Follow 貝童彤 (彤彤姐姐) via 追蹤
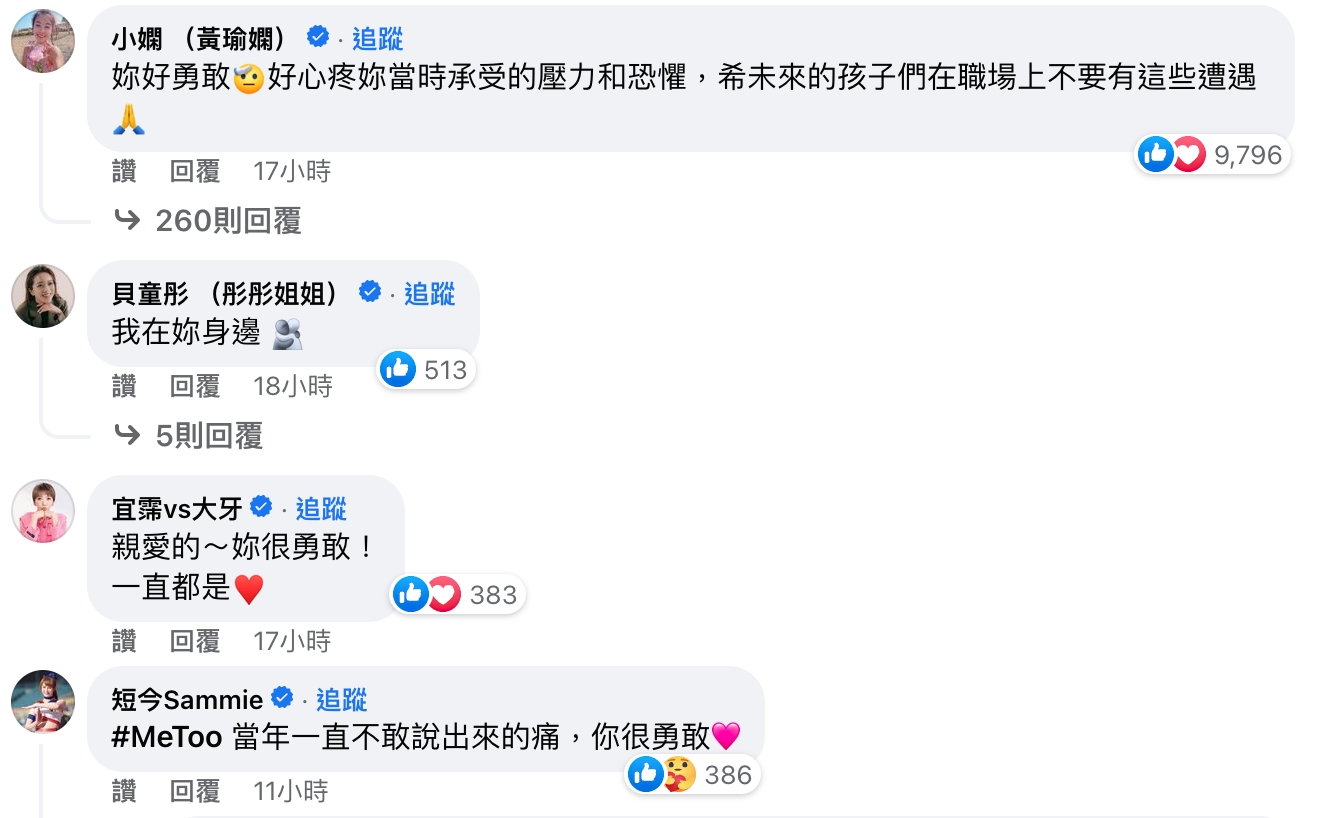The width and height of the screenshot is (1332, 818). tap(429, 293)
